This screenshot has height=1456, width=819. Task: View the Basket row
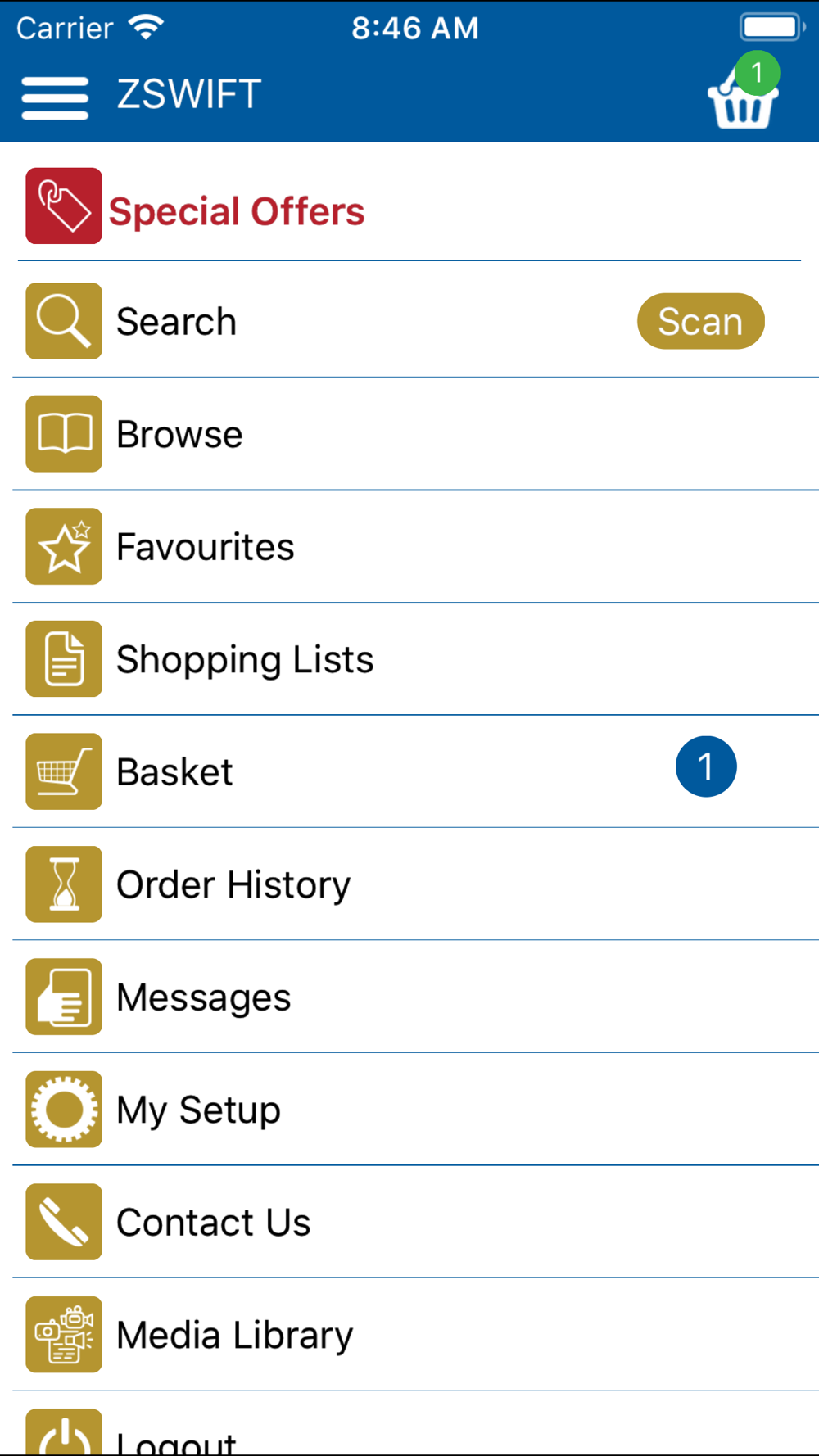click(409, 771)
